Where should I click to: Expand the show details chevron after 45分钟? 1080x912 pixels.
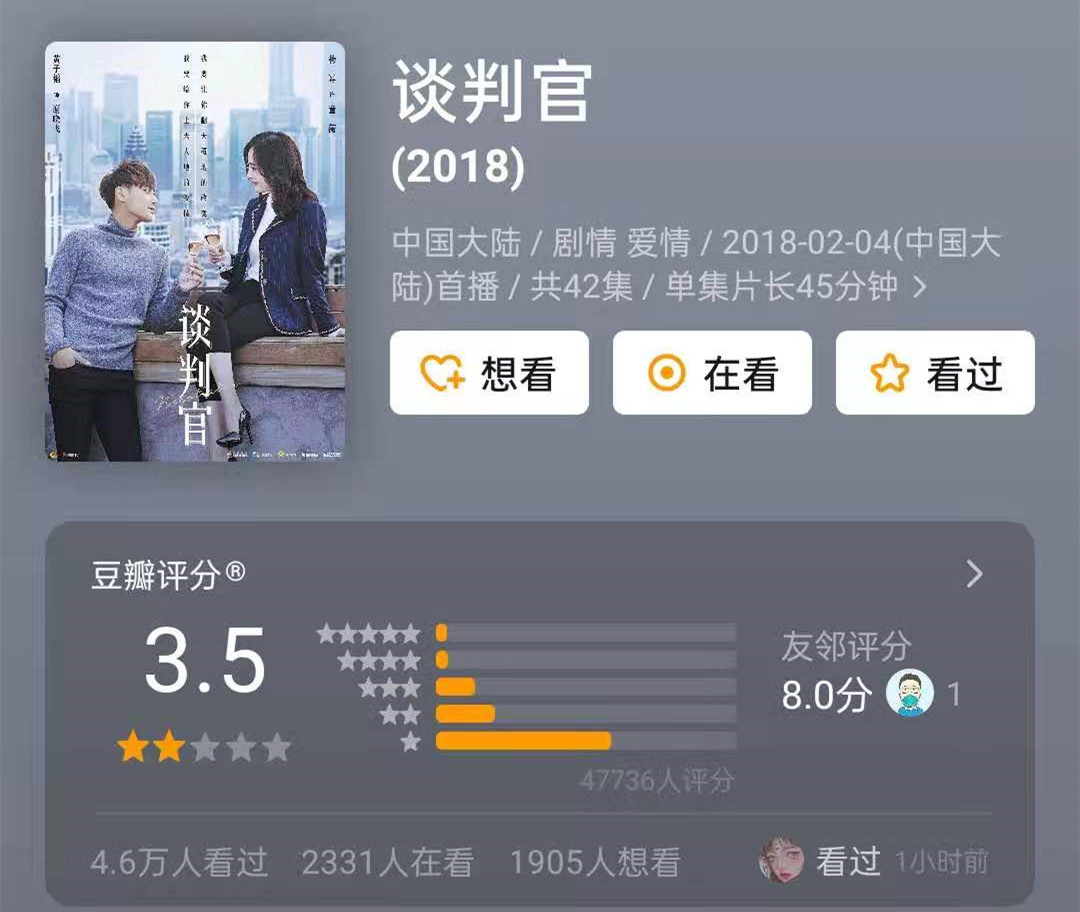921,287
